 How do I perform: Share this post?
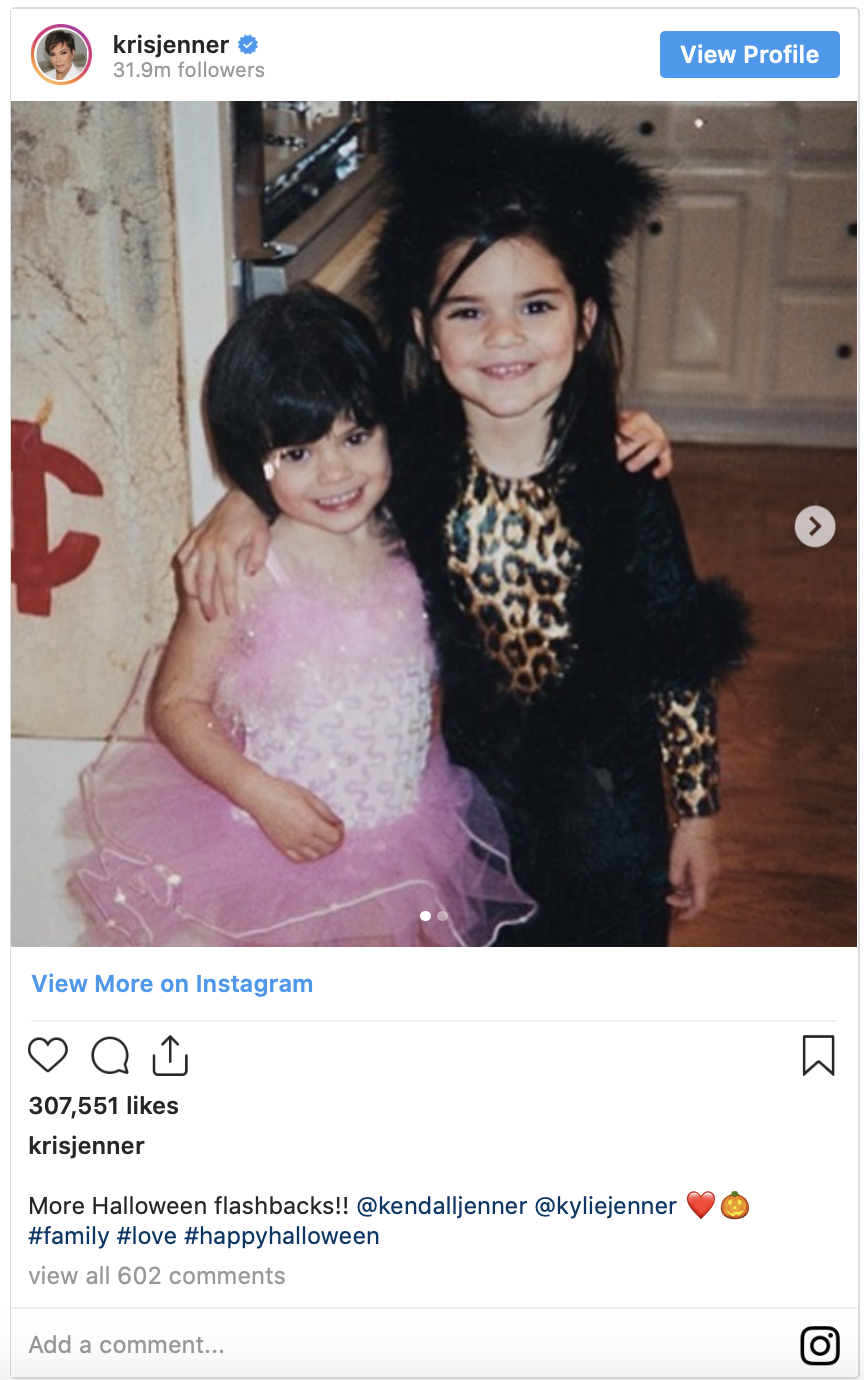coord(170,1055)
